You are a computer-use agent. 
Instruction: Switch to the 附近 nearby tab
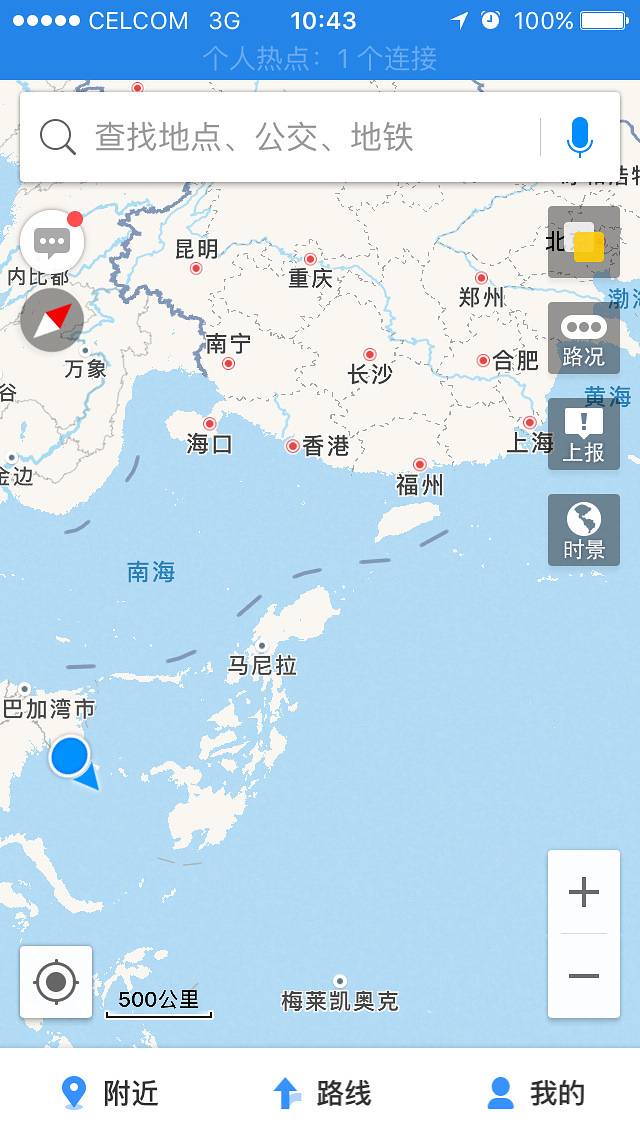110,1093
